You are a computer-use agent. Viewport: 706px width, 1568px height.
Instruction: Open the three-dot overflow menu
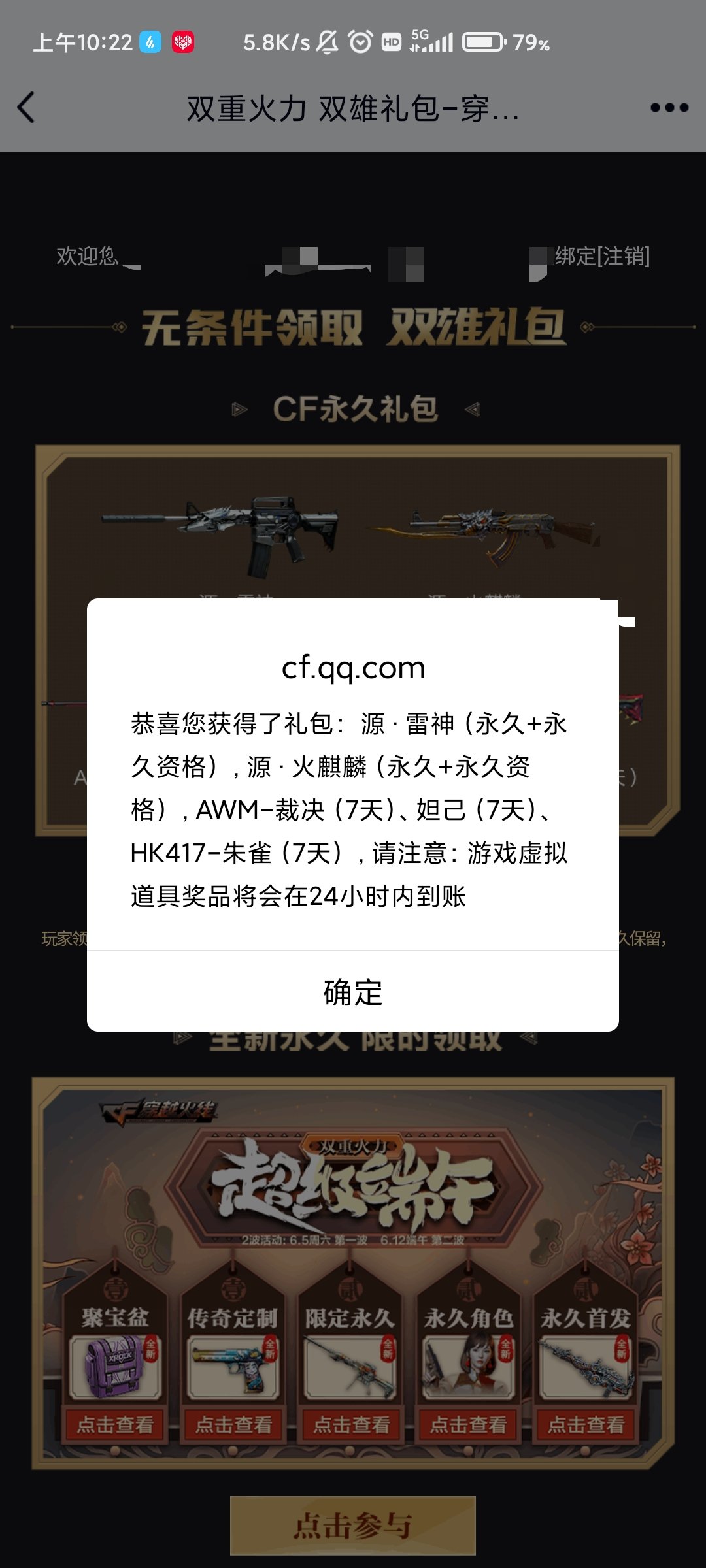click(669, 108)
